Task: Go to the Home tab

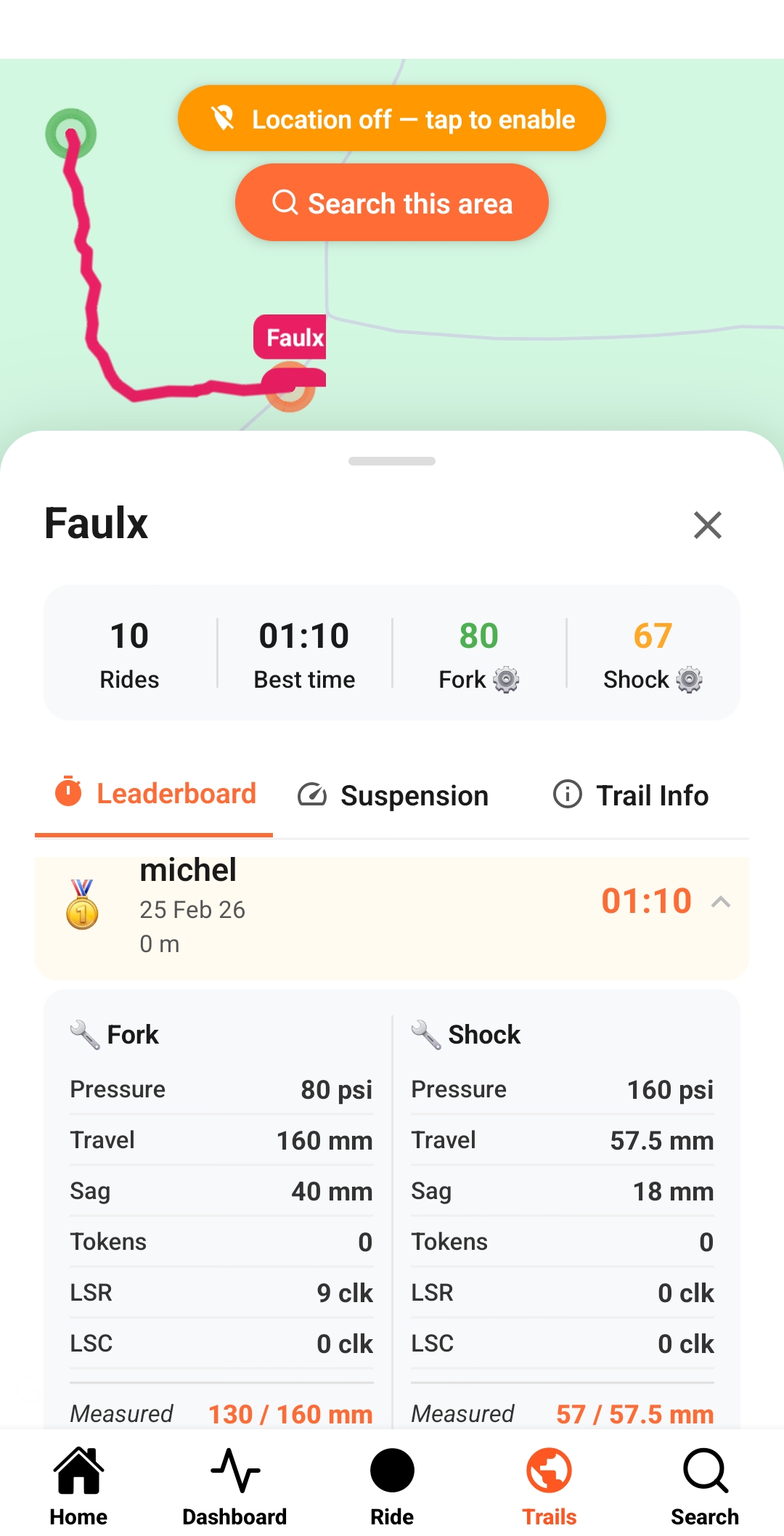Action: coord(78,1487)
